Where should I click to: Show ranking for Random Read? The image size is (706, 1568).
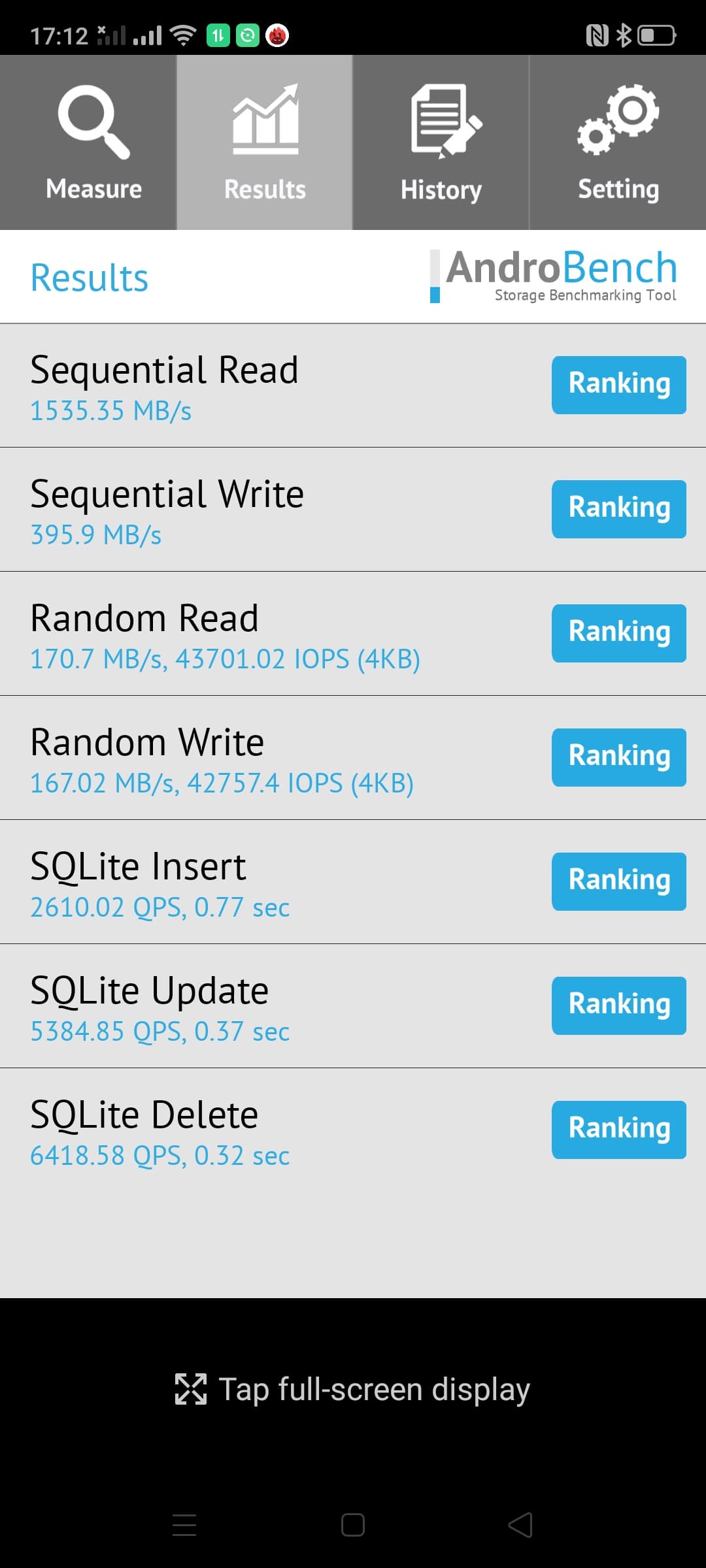point(618,633)
